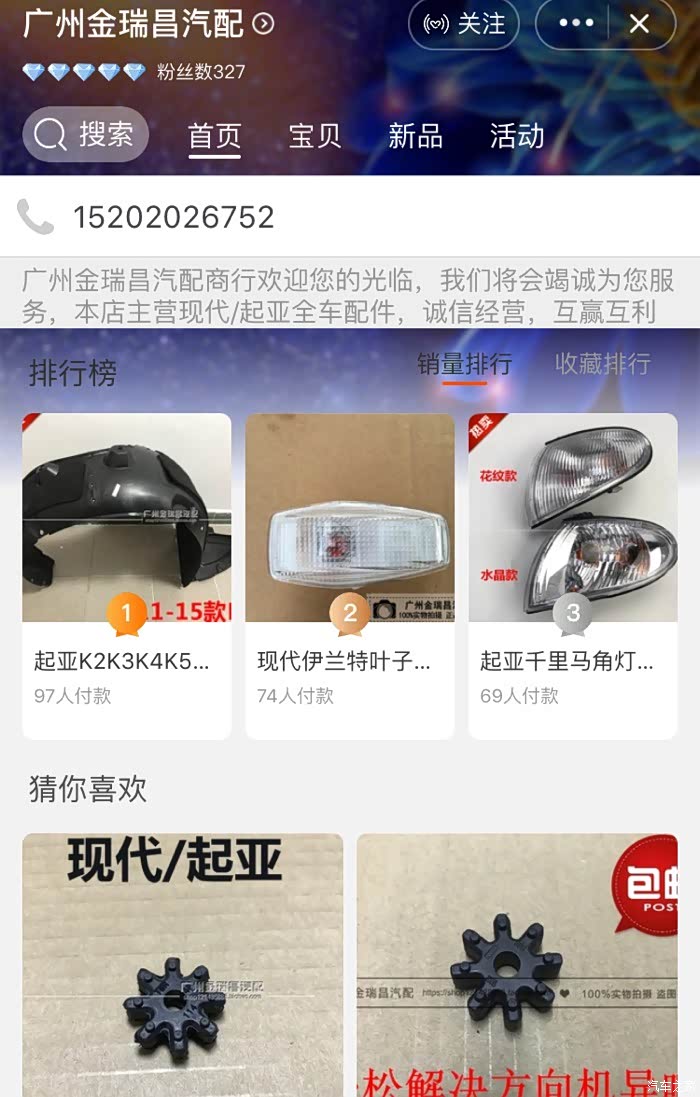The image size is (700, 1097).
Task: Open the 搜索 search box
Action: (x=86, y=134)
